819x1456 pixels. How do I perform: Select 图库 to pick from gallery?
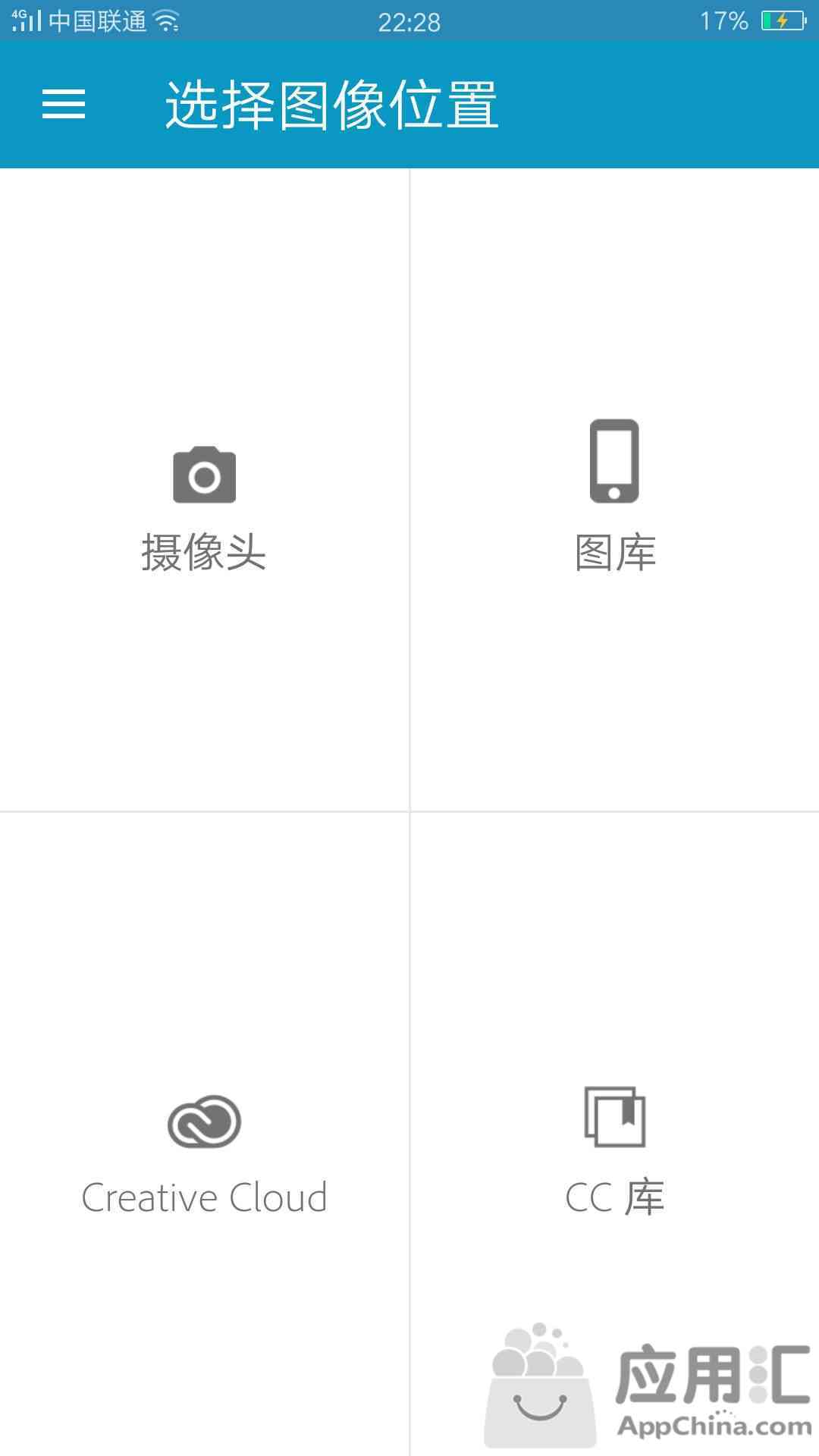pos(615,490)
